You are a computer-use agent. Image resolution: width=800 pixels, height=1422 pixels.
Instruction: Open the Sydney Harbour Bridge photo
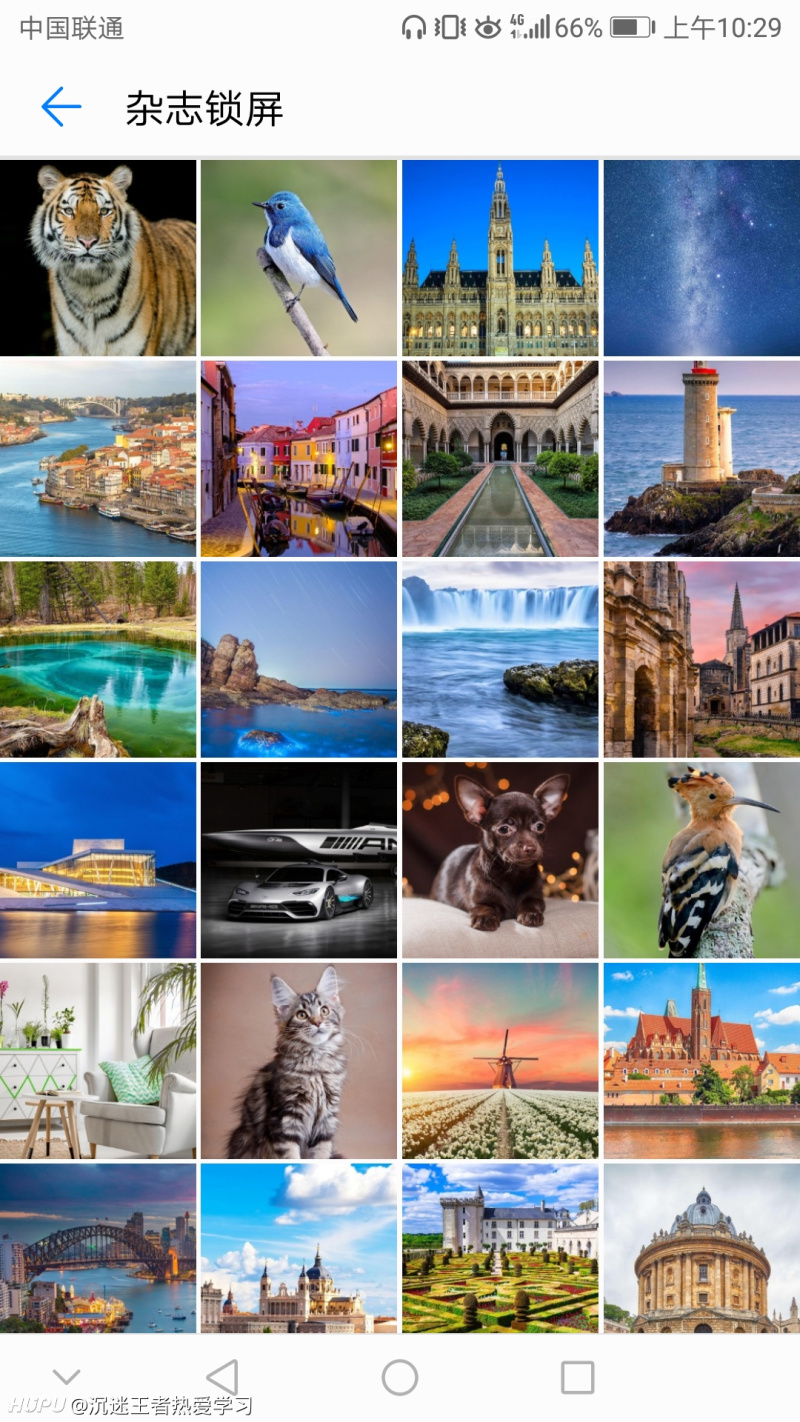pyautogui.click(x=98, y=1248)
